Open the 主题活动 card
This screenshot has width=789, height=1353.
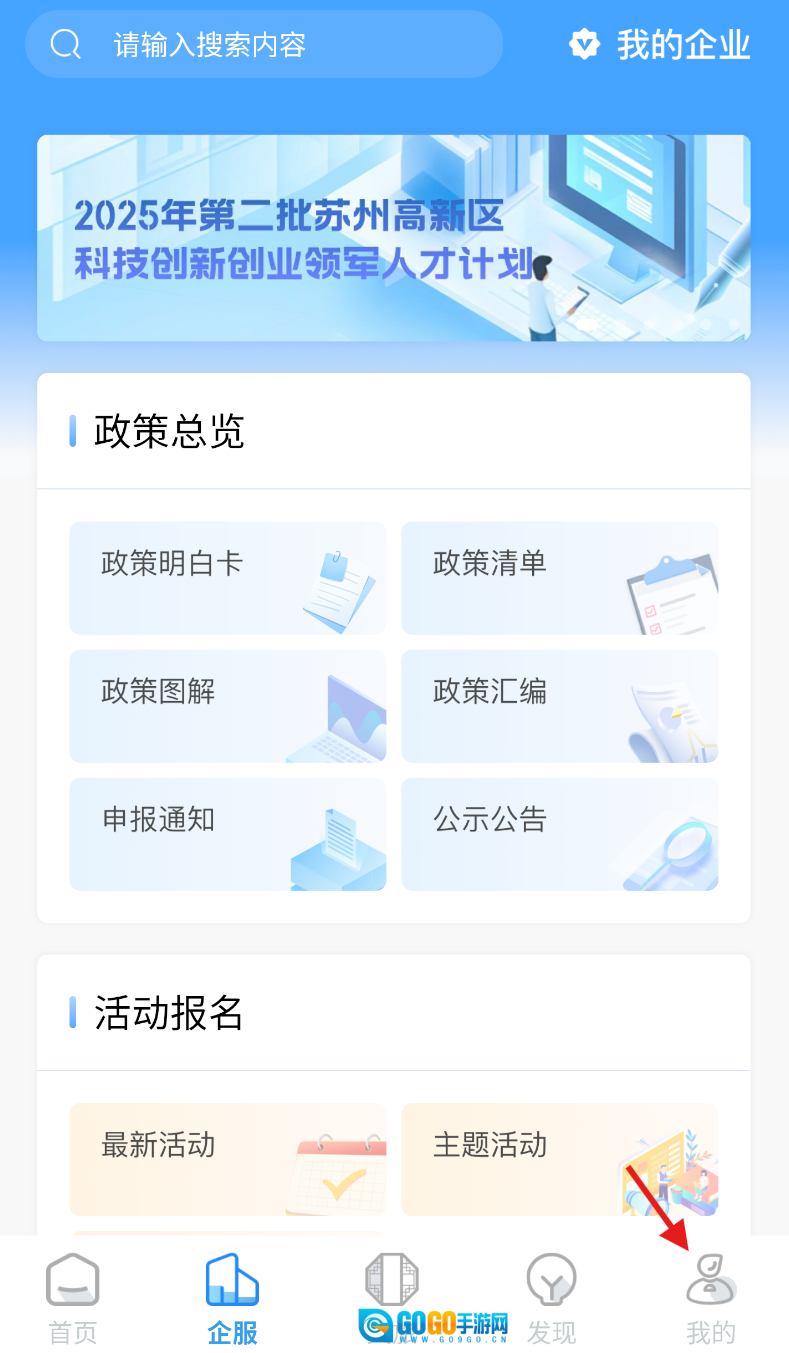tap(559, 1159)
